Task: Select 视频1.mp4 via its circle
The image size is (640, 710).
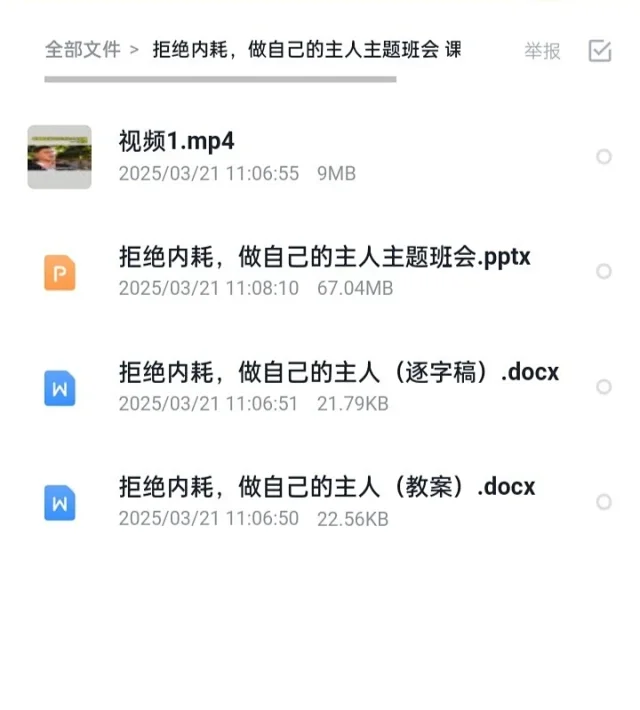Action: click(x=603, y=157)
